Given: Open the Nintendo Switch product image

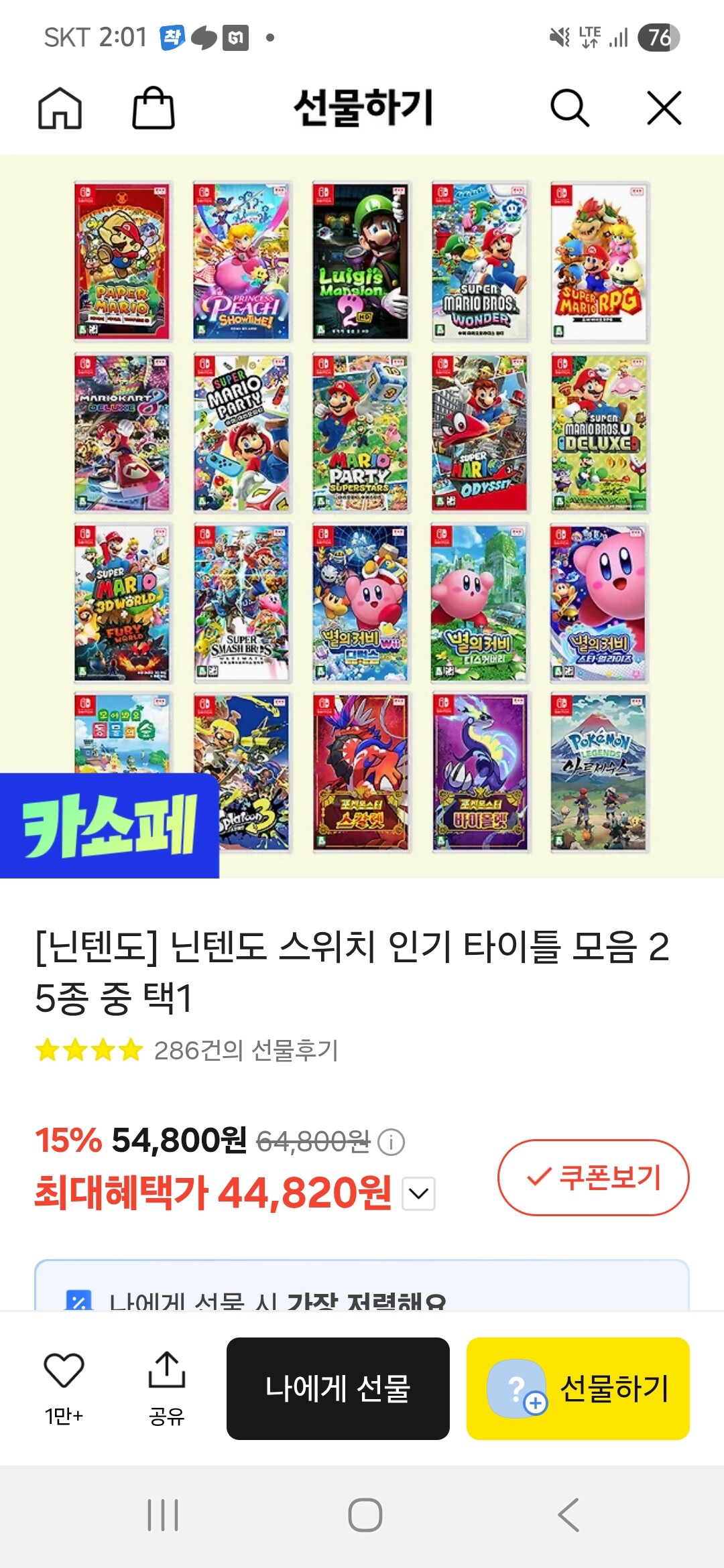Looking at the screenshot, I should point(362,516).
